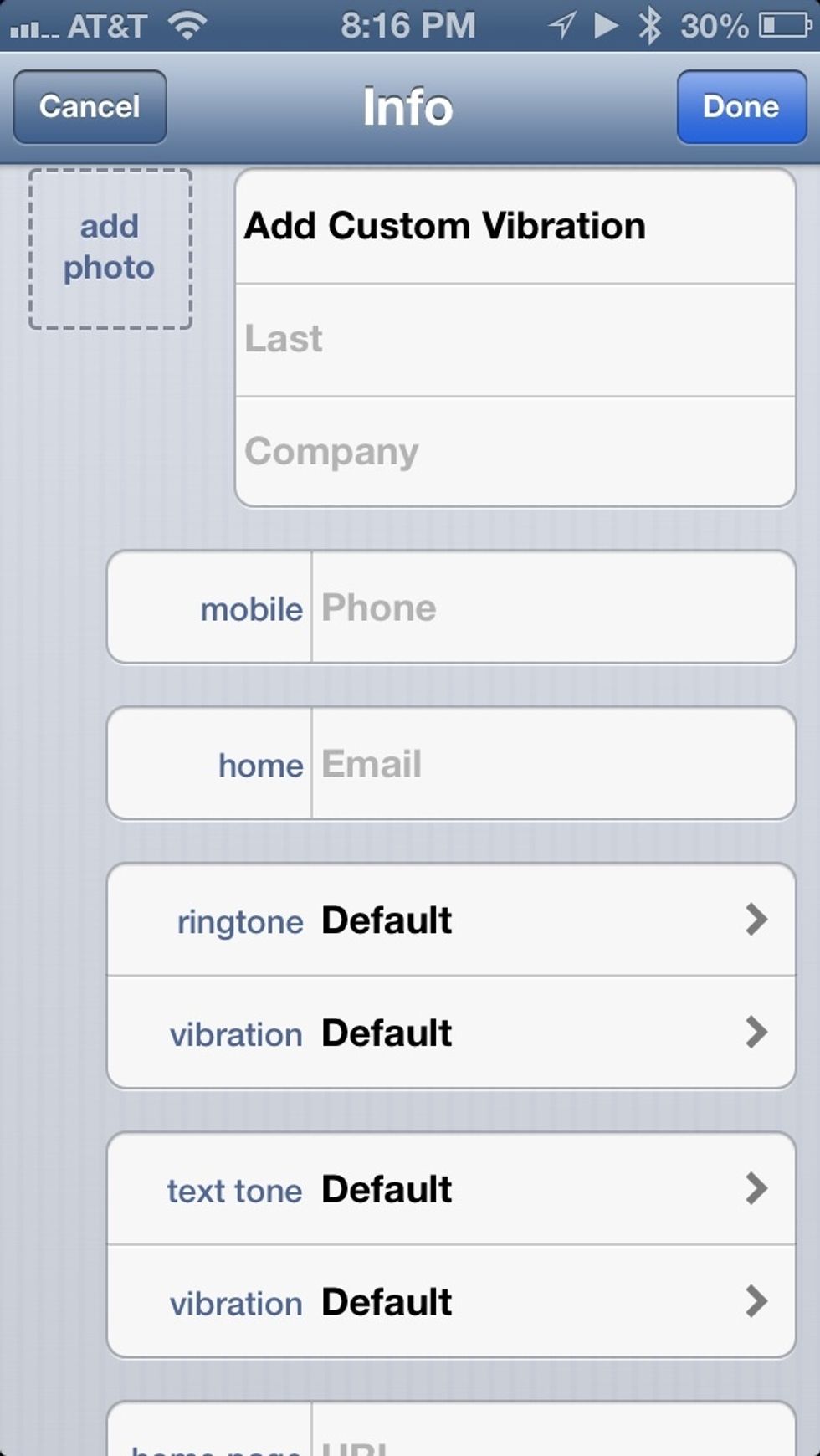Open vibration setting under ringtone
This screenshot has height=1456, width=820.
(x=451, y=1033)
